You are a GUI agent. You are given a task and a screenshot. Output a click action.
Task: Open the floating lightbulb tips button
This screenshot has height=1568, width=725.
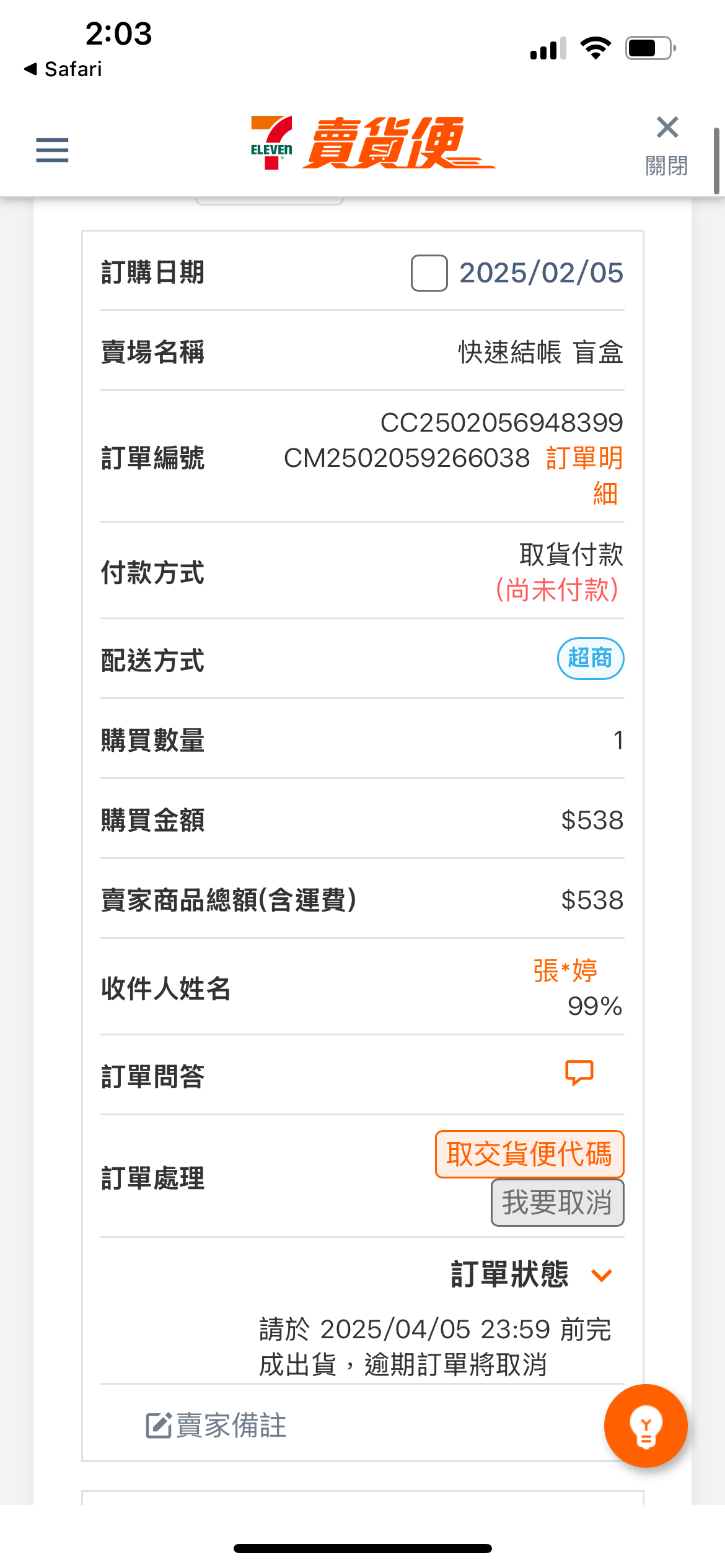pos(646,1426)
